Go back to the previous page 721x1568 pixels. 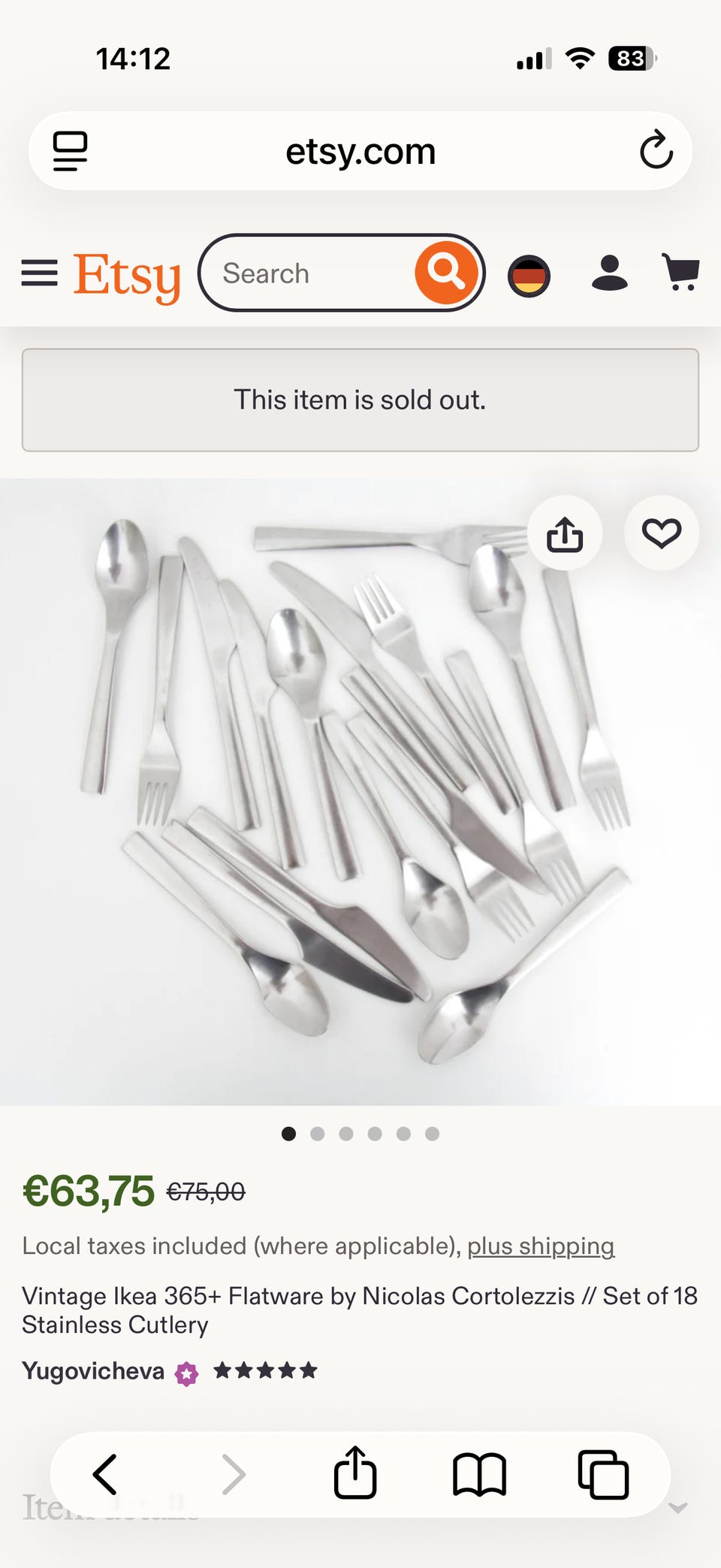coord(104,1474)
